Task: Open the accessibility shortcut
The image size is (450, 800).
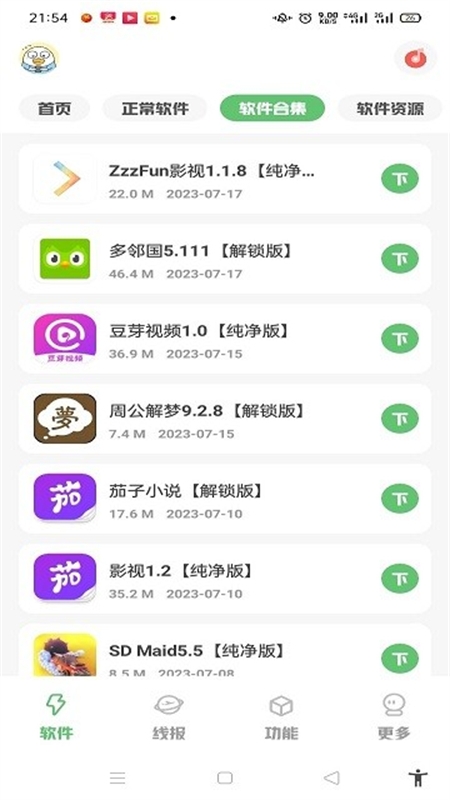Action: [x=418, y=778]
